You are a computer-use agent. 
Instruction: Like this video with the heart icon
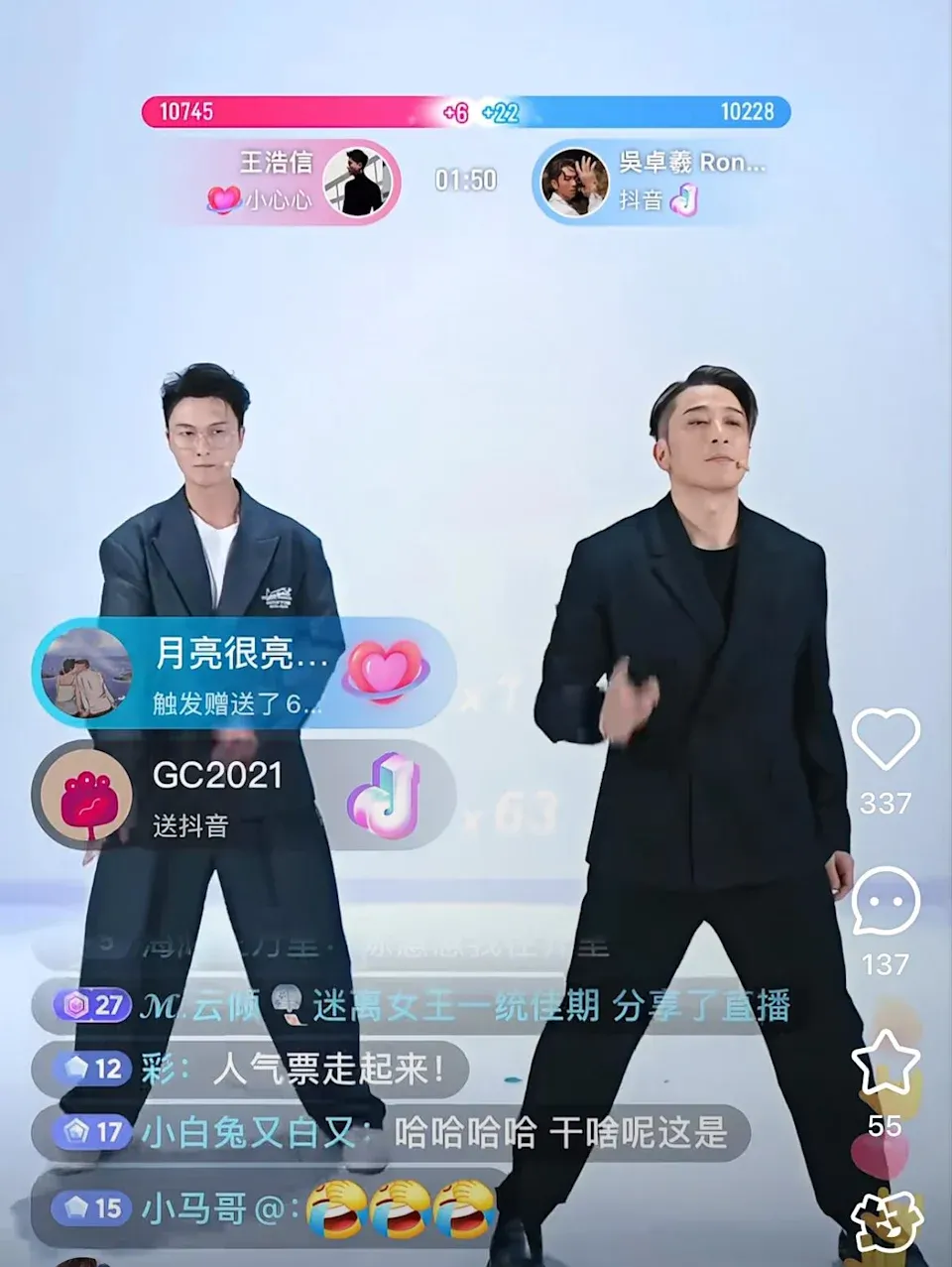pos(885,741)
